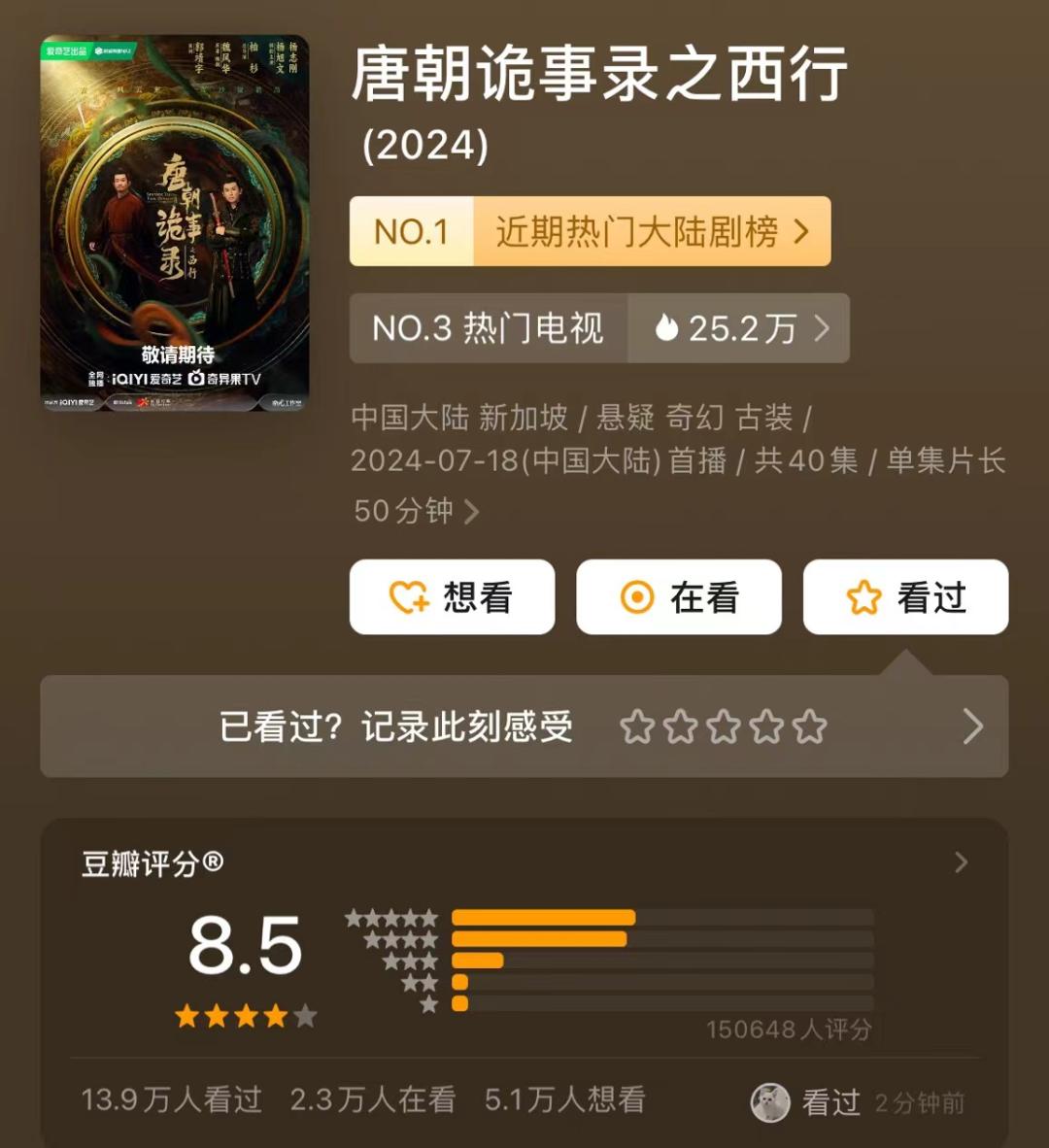The width and height of the screenshot is (1049, 1148).
Task: View the NO.3 热门电视 chart
Action: point(598,328)
